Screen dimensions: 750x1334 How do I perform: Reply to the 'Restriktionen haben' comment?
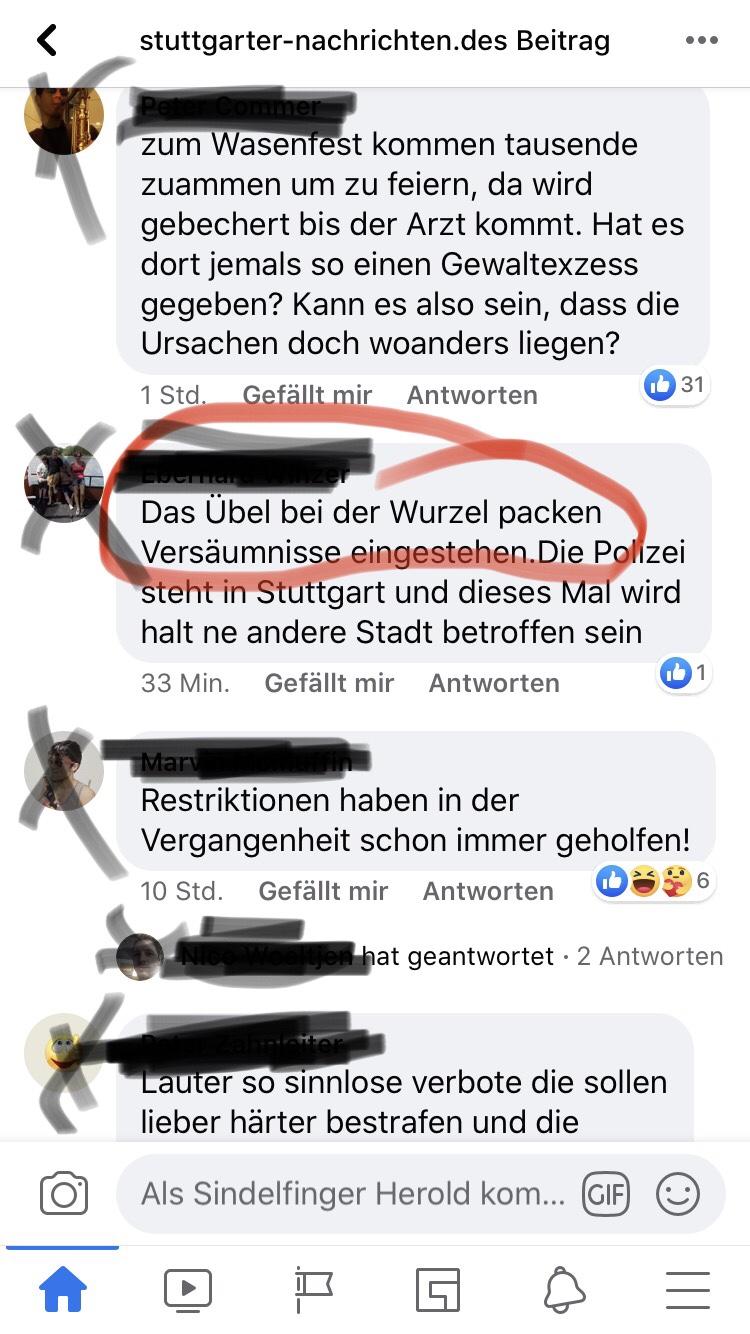click(488, 891)
